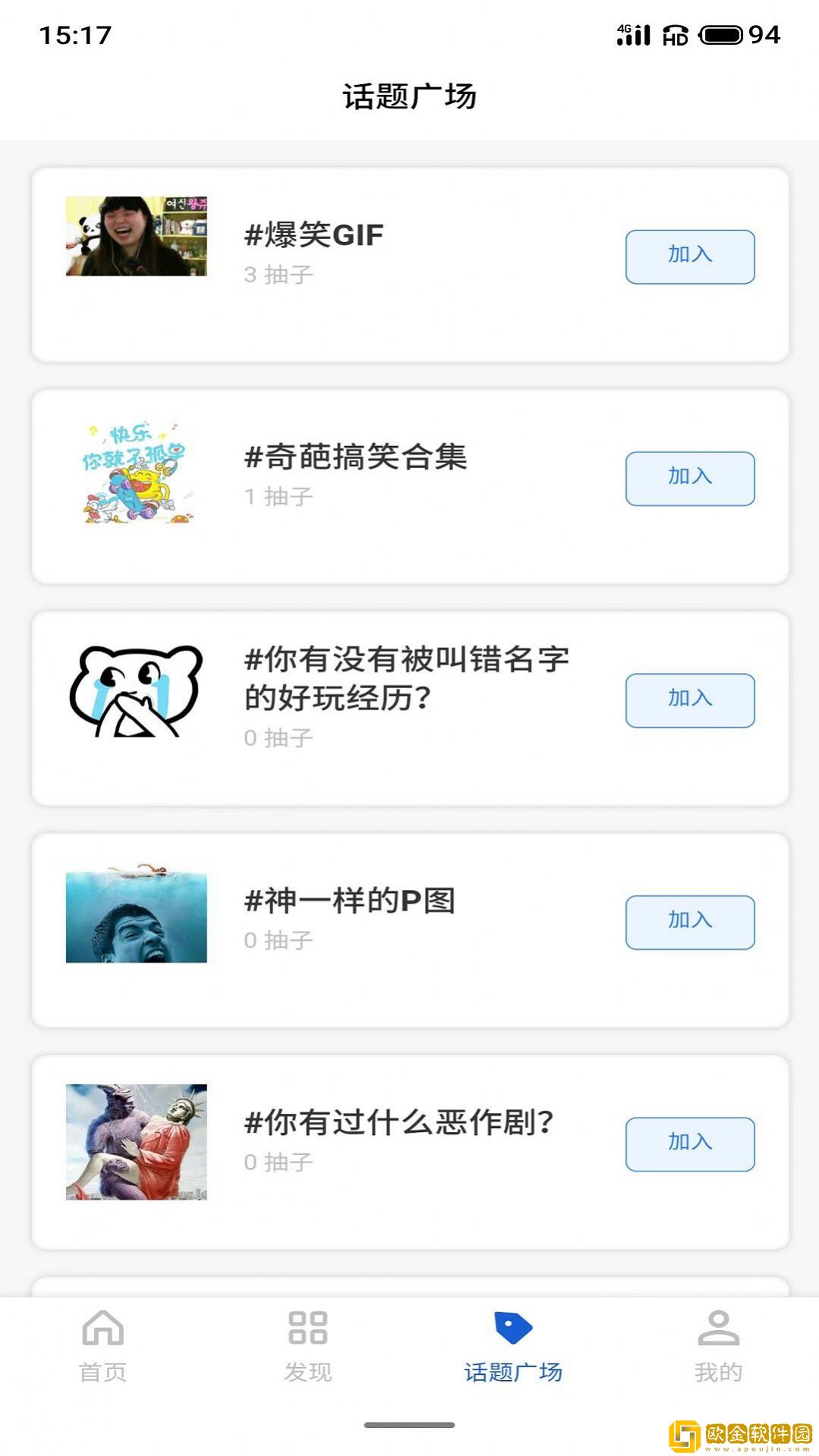
Task: Open the 我的 profile tab
Action: (717, 1345)
